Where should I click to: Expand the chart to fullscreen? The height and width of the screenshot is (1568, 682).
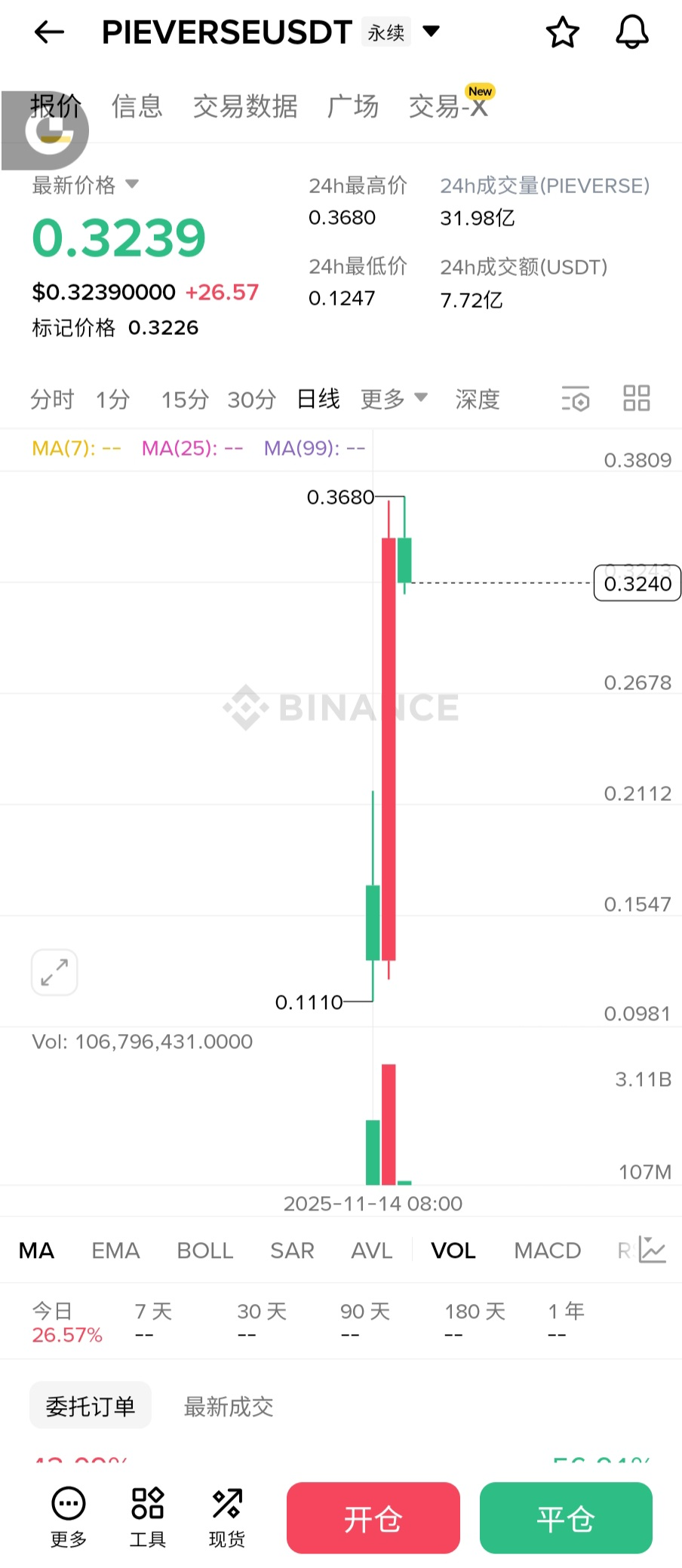(x=54, y=972)
